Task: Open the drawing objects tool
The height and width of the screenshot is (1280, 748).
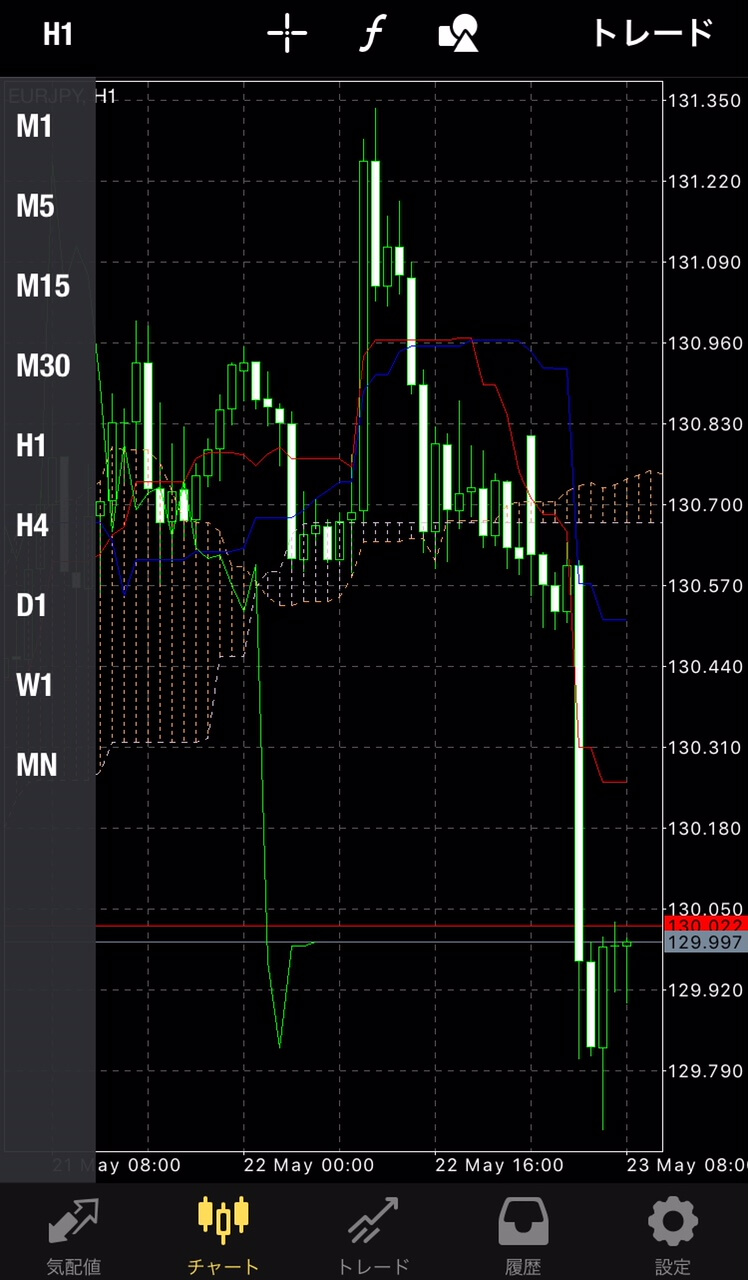Action: coord(458,35)
